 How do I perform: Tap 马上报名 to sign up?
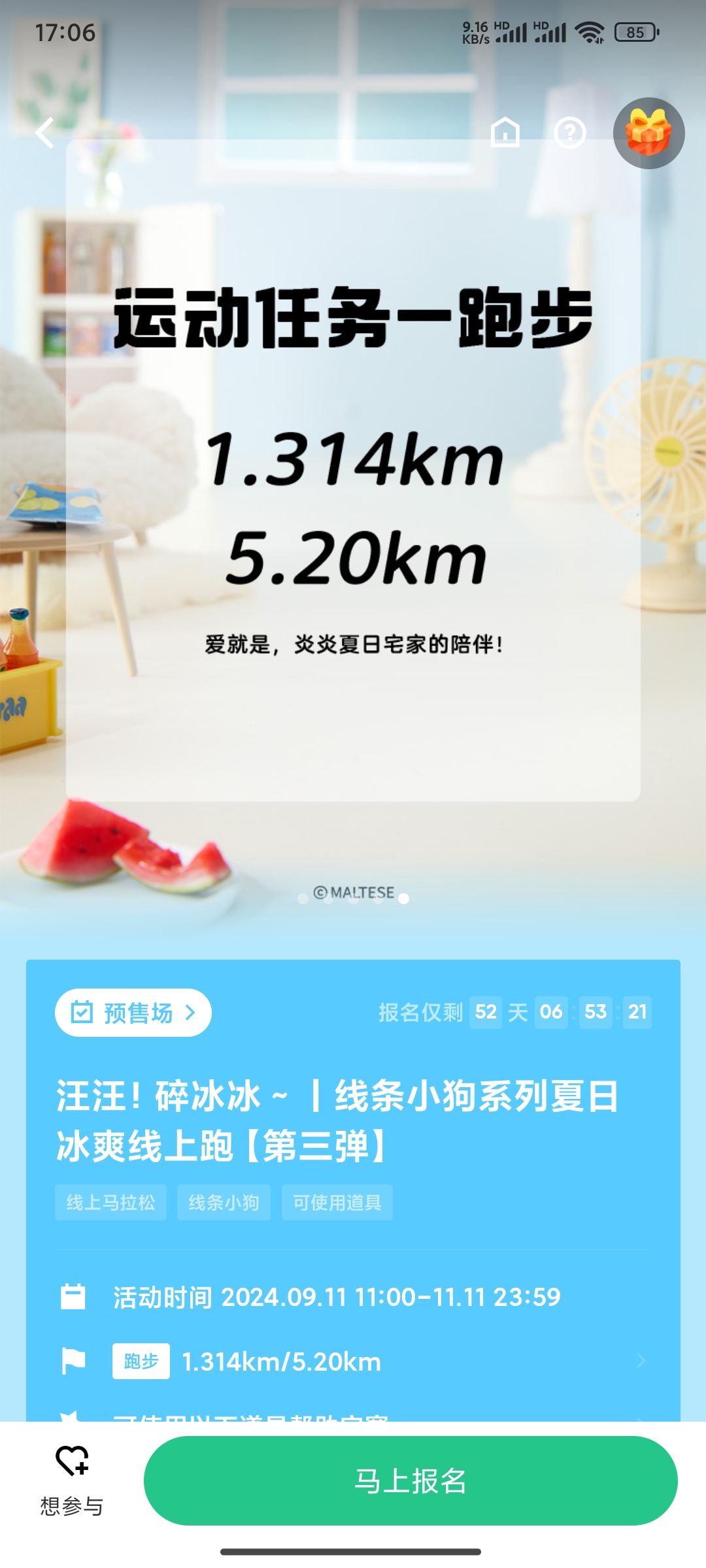(x=411, y=1480)
